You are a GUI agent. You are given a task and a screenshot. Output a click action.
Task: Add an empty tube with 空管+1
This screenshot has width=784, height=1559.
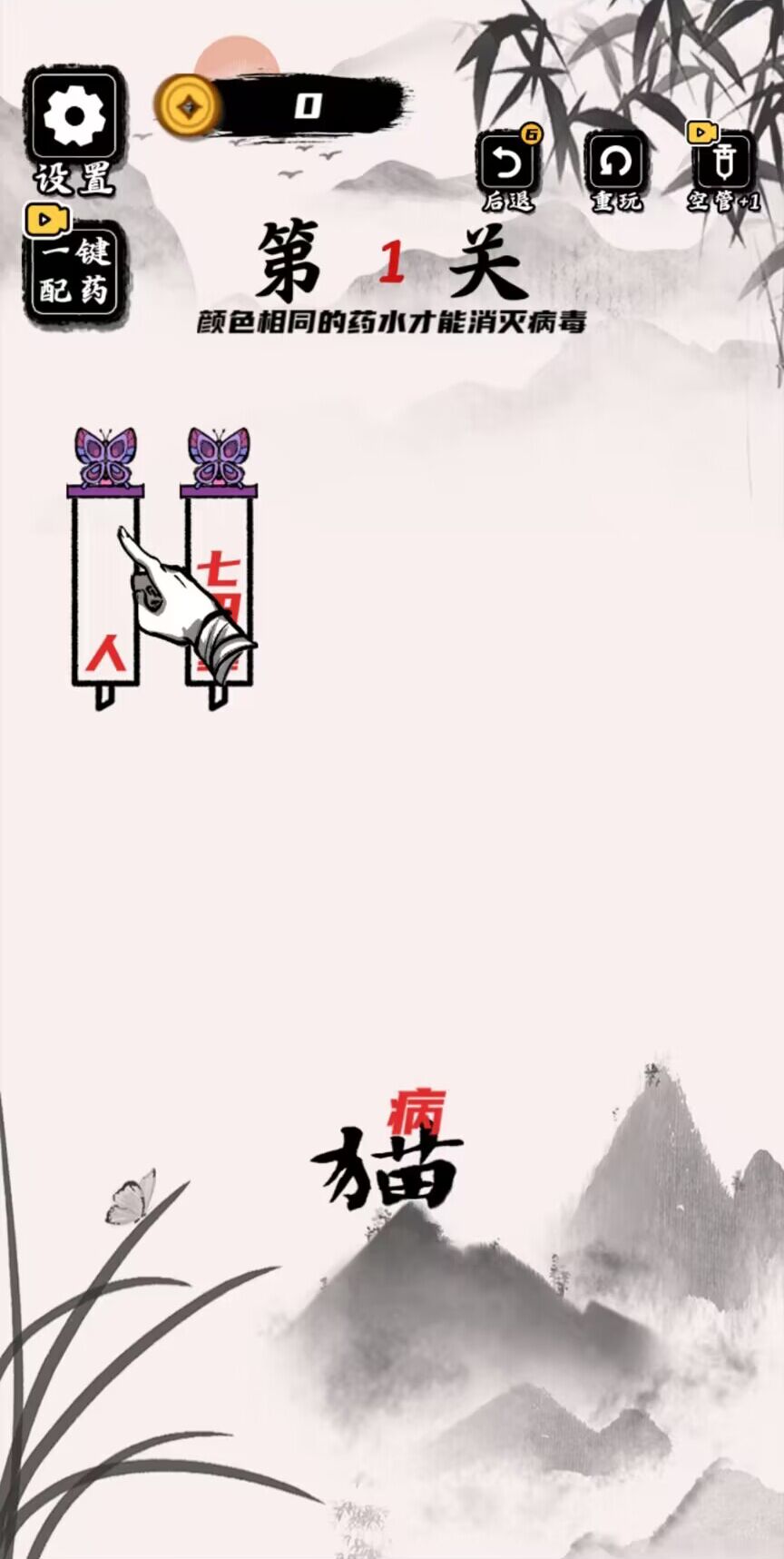(723, 166)
